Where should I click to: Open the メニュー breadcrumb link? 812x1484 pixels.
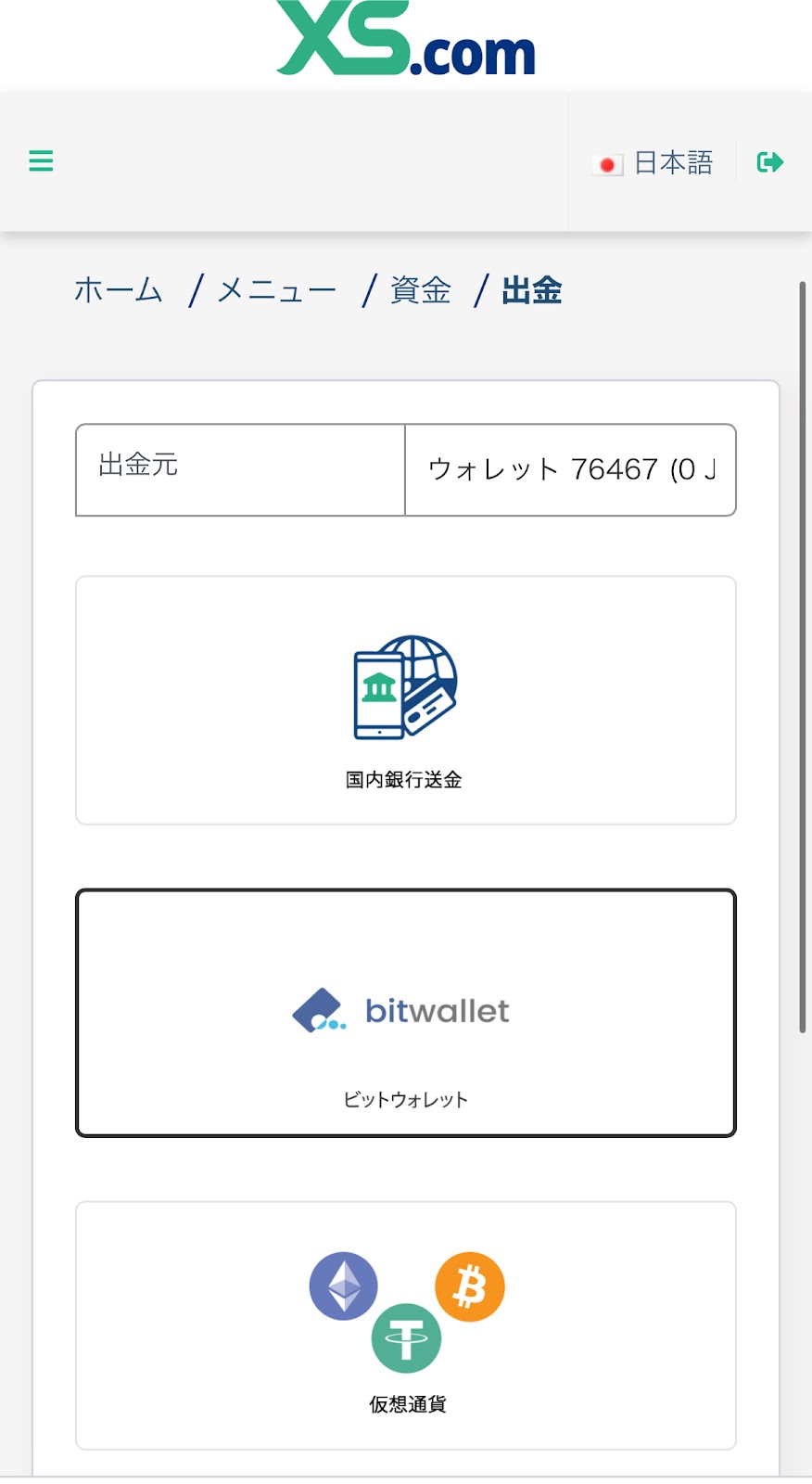click(277, 290)
